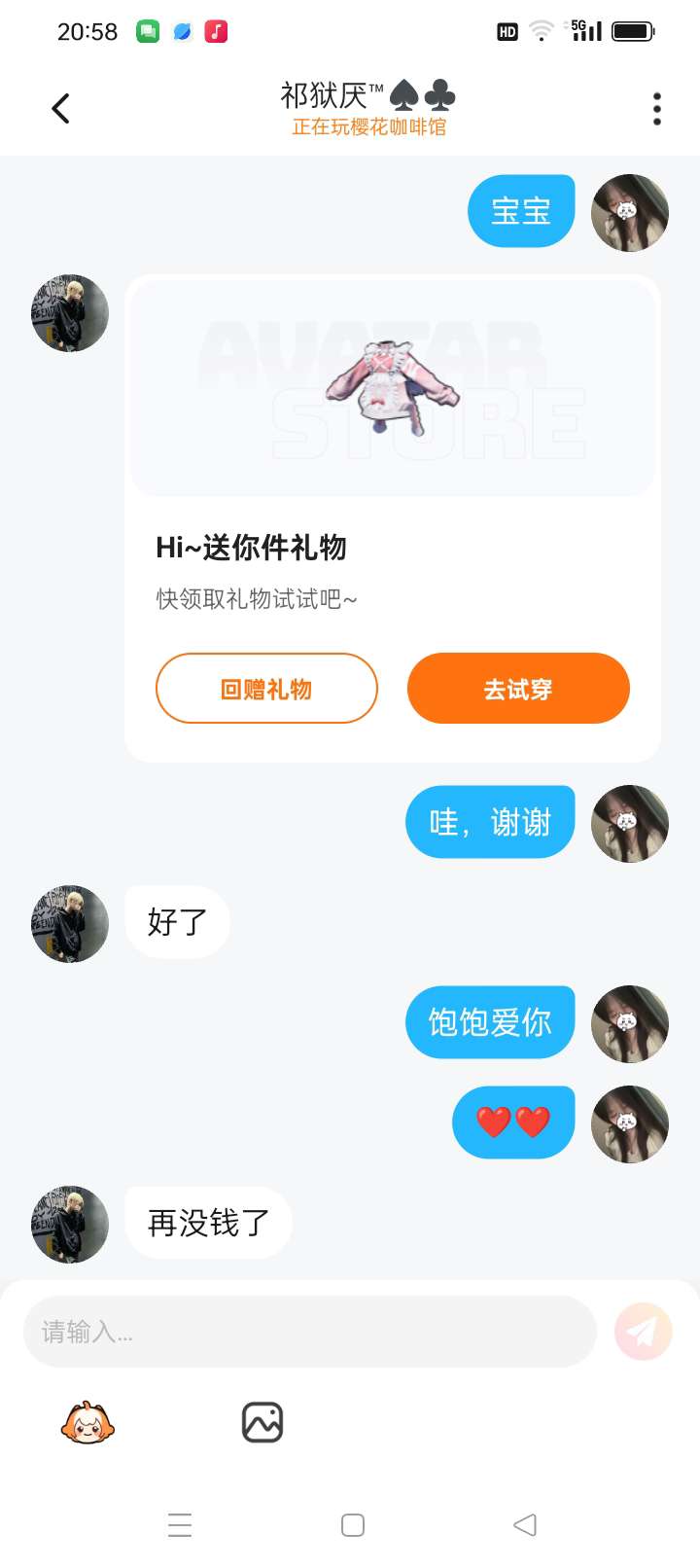Send the message with paper plane icon
Screen dimensions: 700x1568
point(643,1332)
